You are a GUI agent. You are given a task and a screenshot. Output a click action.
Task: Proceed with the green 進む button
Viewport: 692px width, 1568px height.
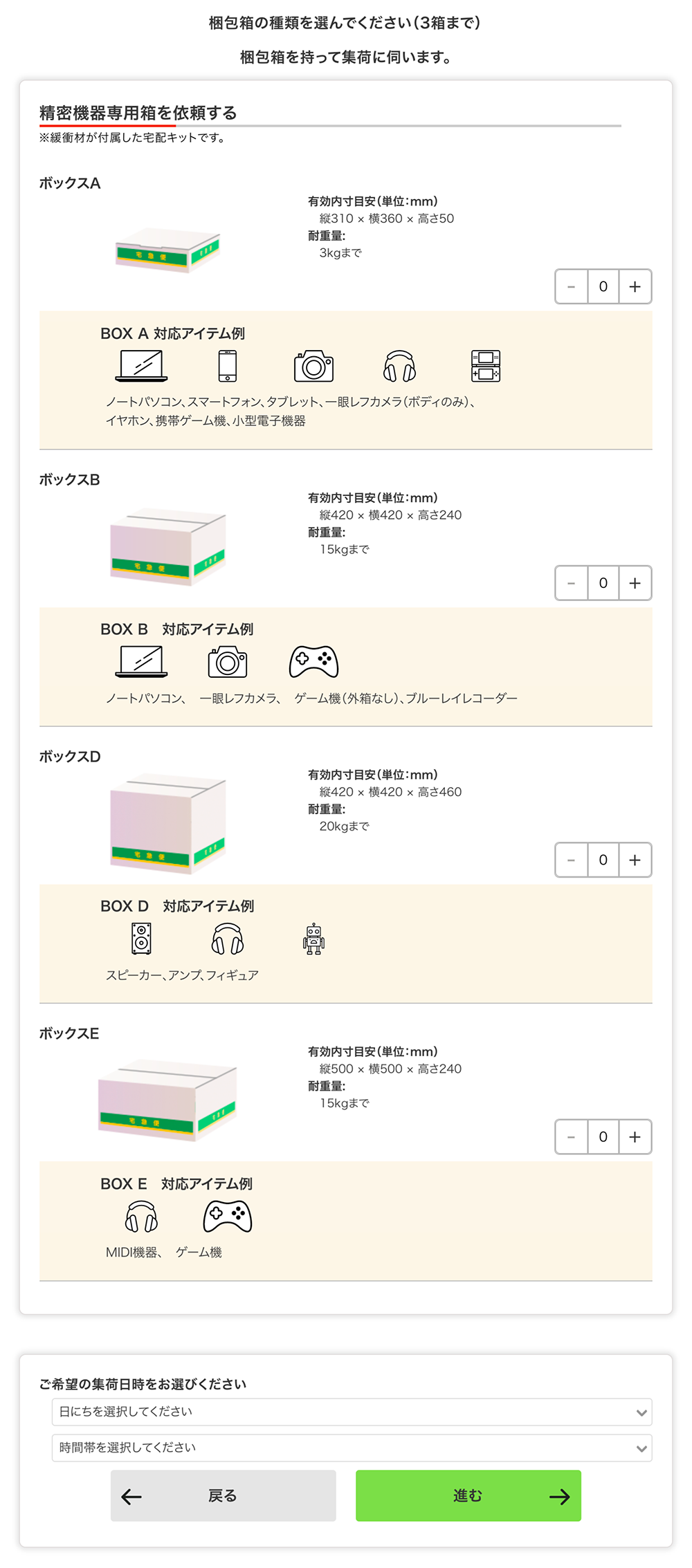[468, 1496]
